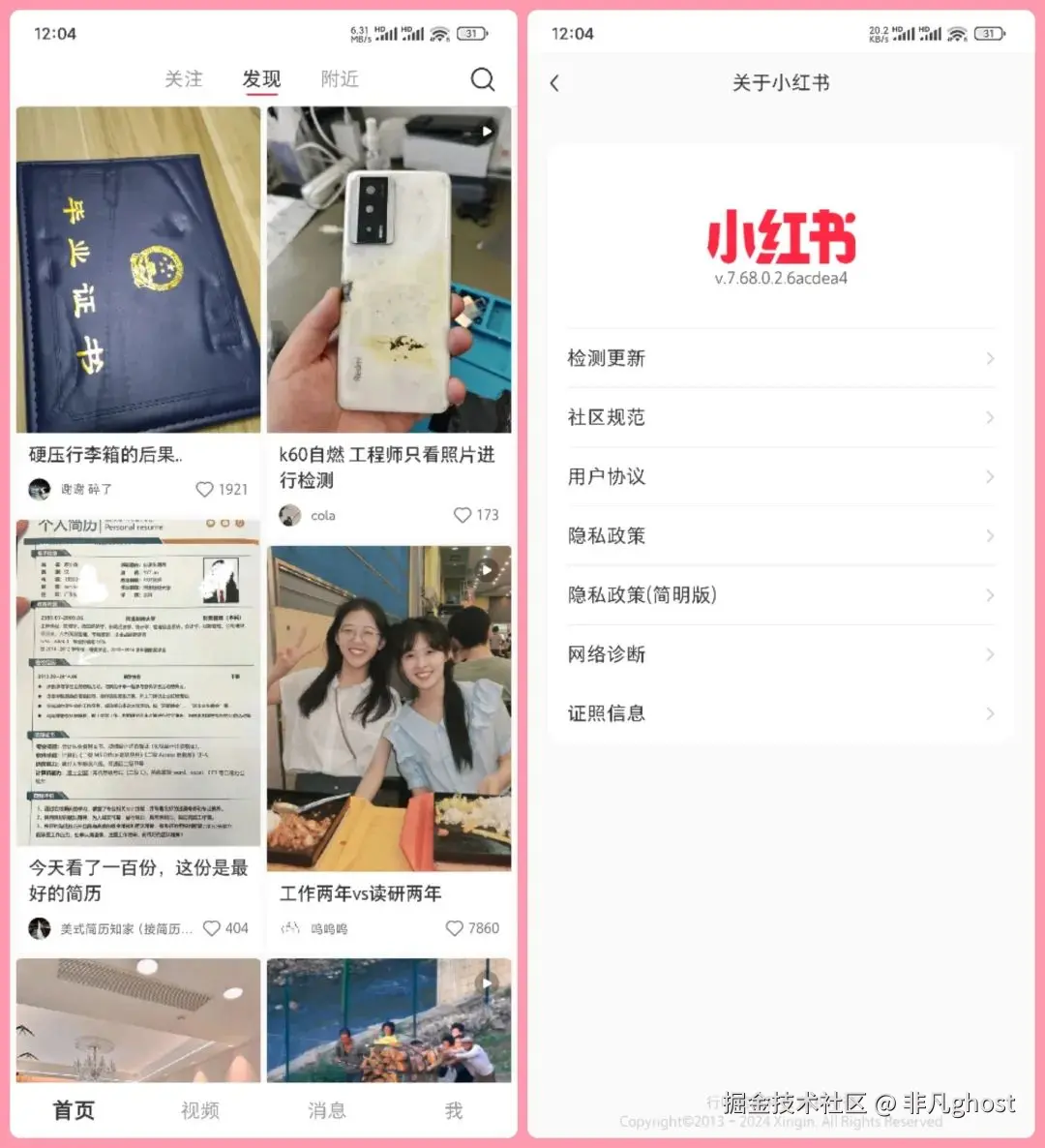Viewport: 1045px width, 1148px height.
Task: Like 鸣鸣鸣's post with 7860 likes
Action: pos(453,927)
